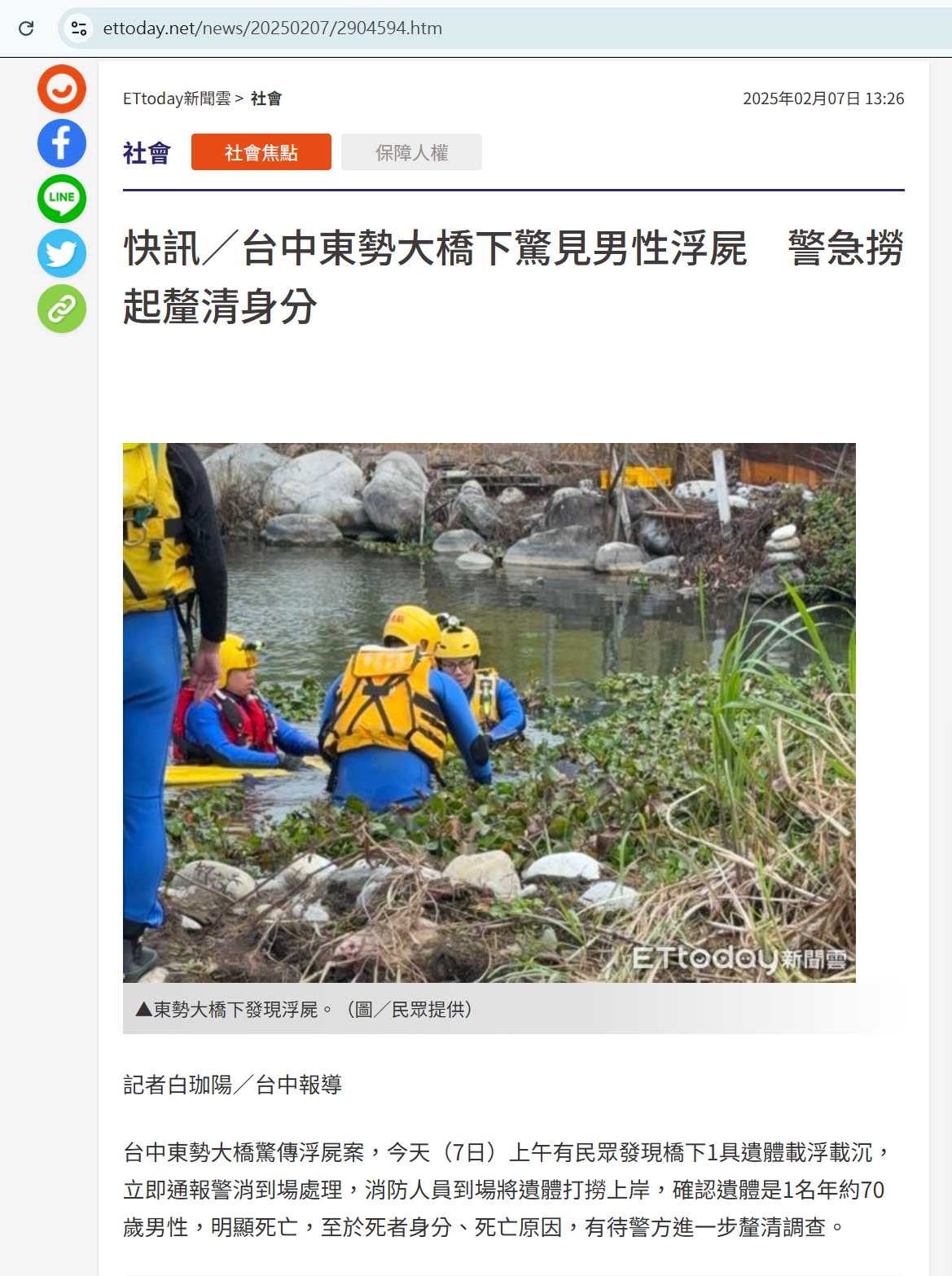The height and width of the screenshot is (1276, 952).
Task: Switch to the 保障人權 section button
Action: [x=411, y=152]
